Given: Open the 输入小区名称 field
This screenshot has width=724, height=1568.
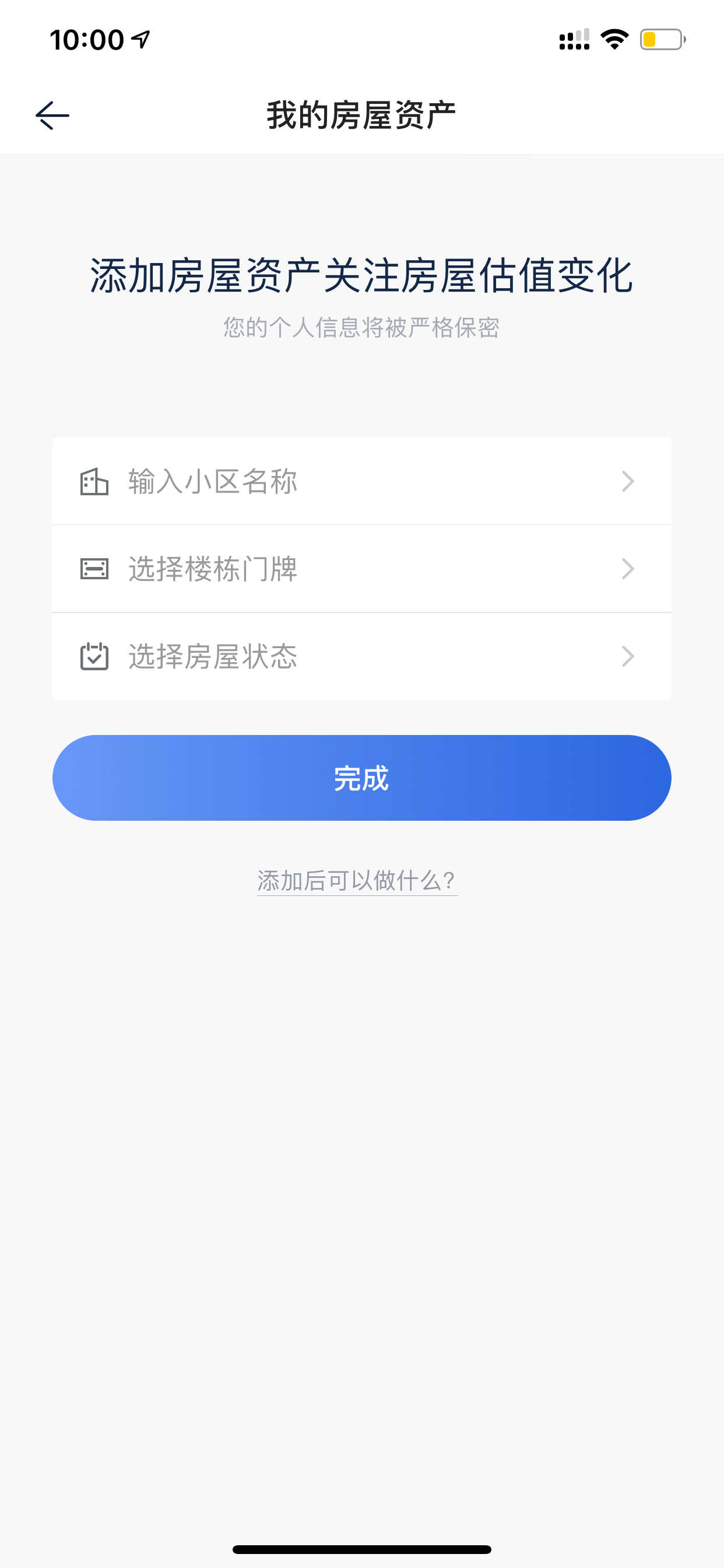Looking at the screenshot, I should [362, 481].
